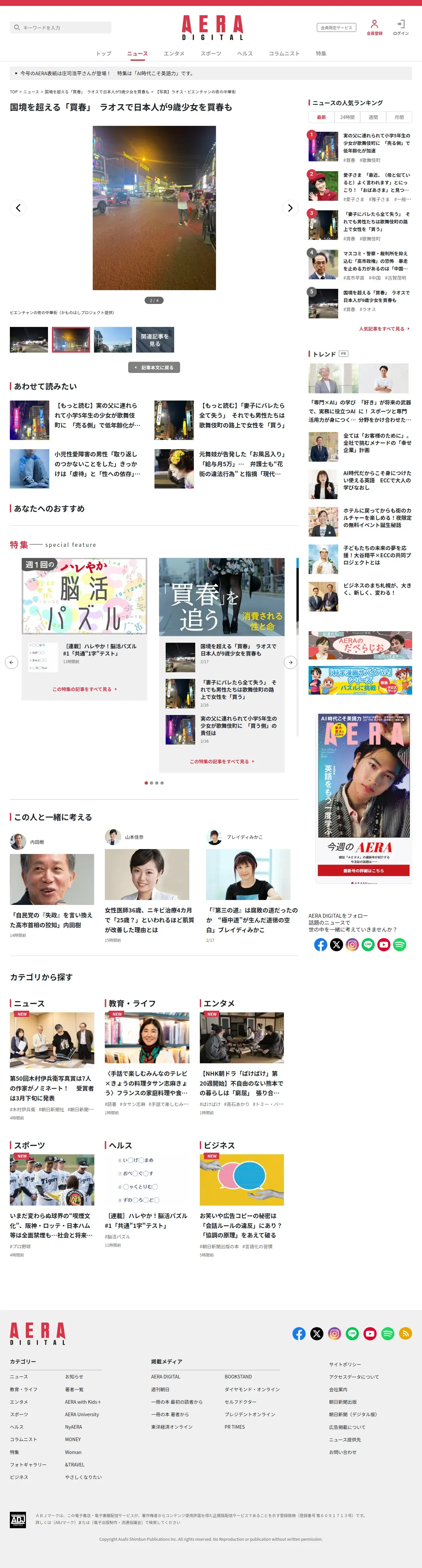Open the だべらじお podcast banner
Screen dimensions: 422x1568
tap(360, 645)
